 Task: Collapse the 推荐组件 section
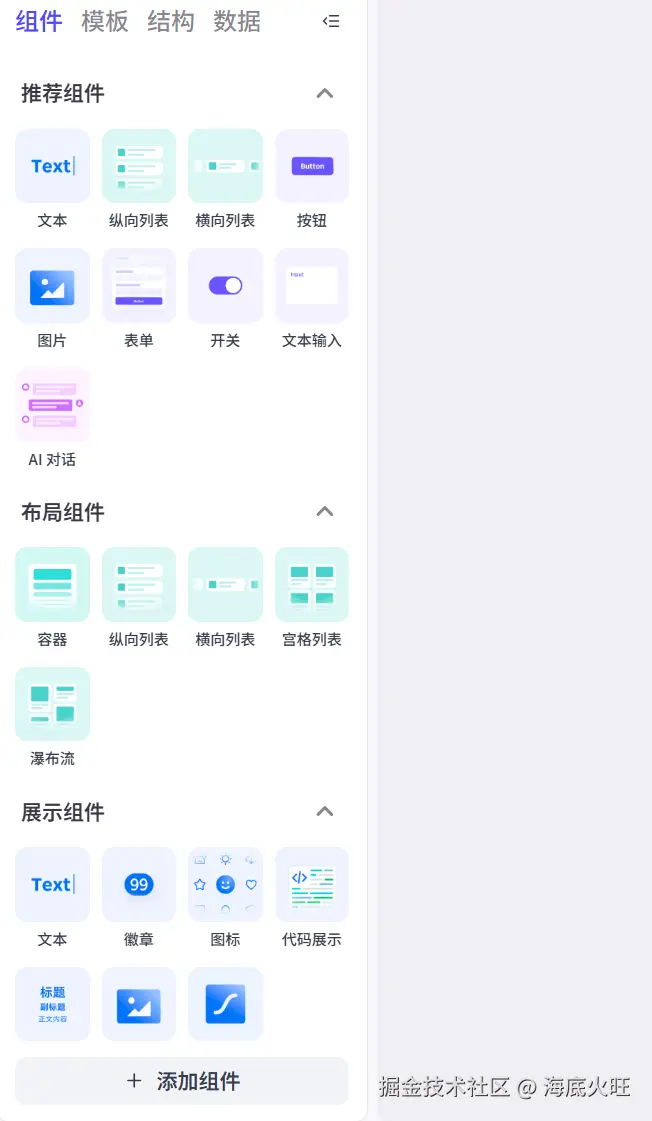coord(324,93)
